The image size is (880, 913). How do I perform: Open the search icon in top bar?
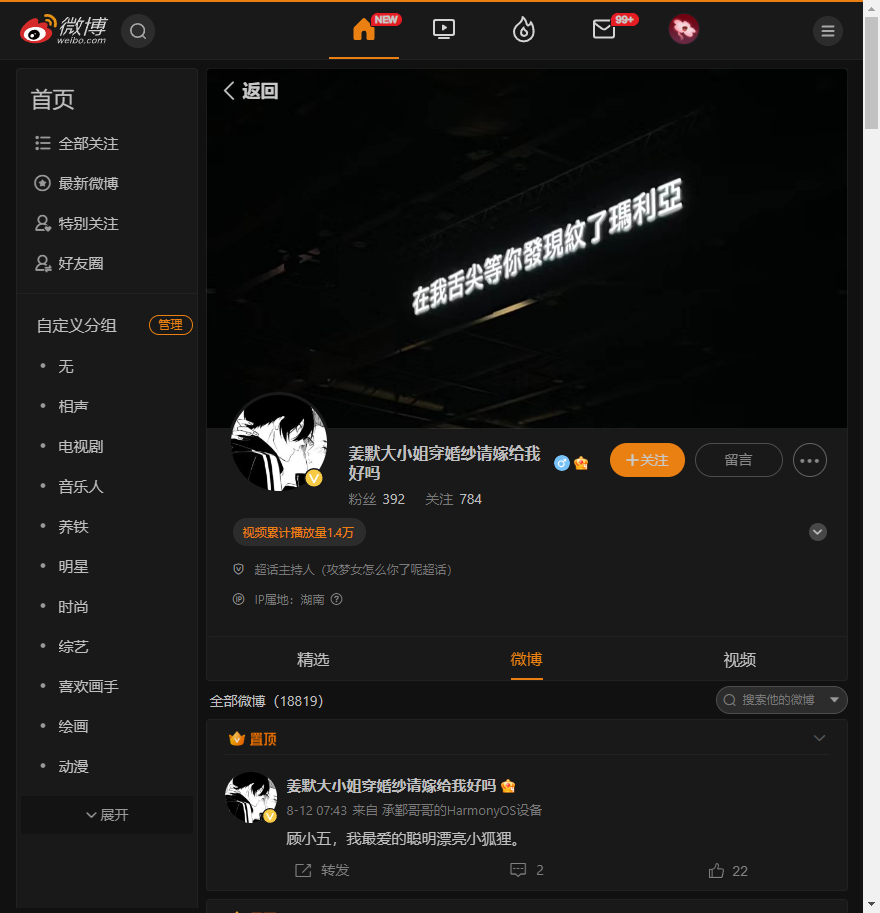point(138,31)
